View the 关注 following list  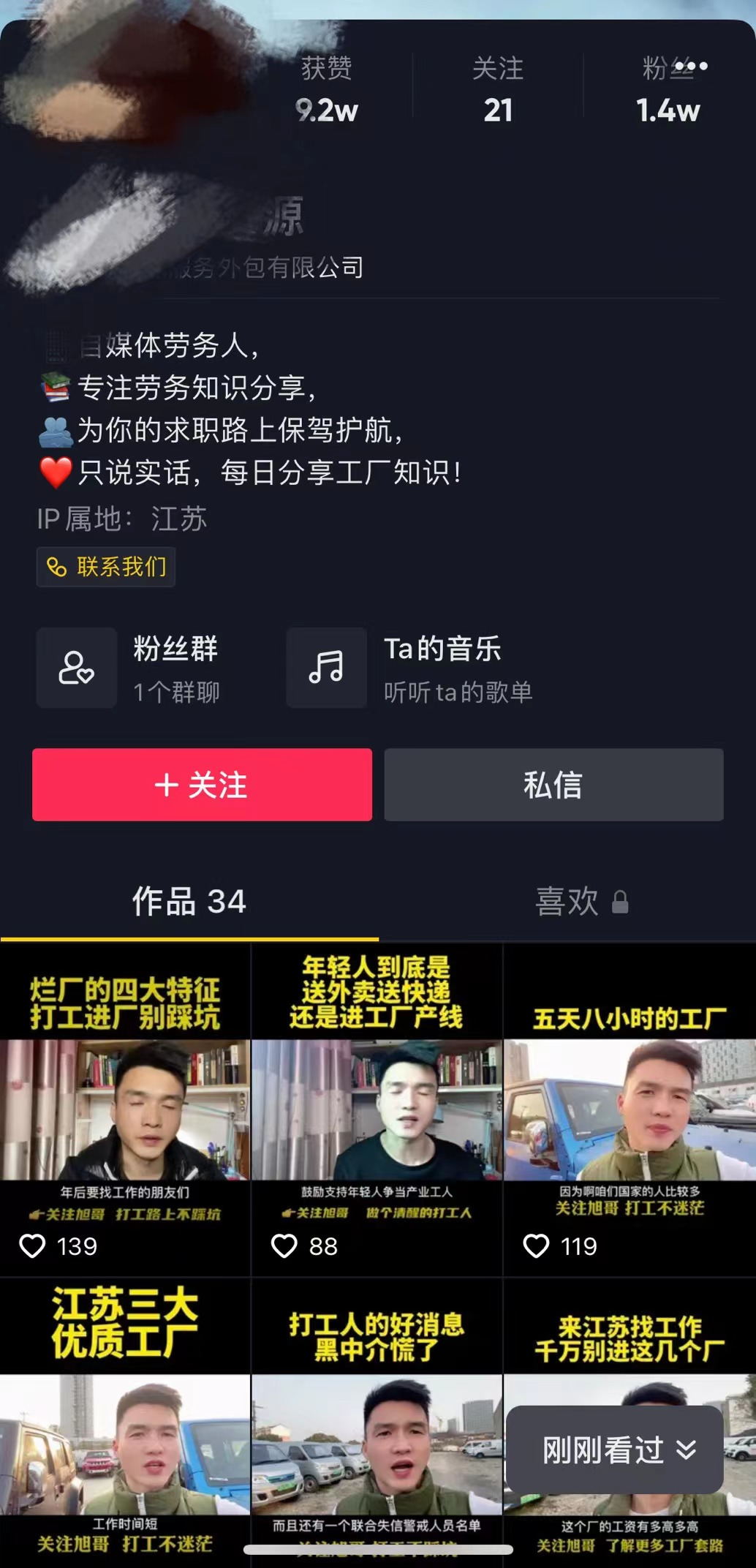pos(498,91)
